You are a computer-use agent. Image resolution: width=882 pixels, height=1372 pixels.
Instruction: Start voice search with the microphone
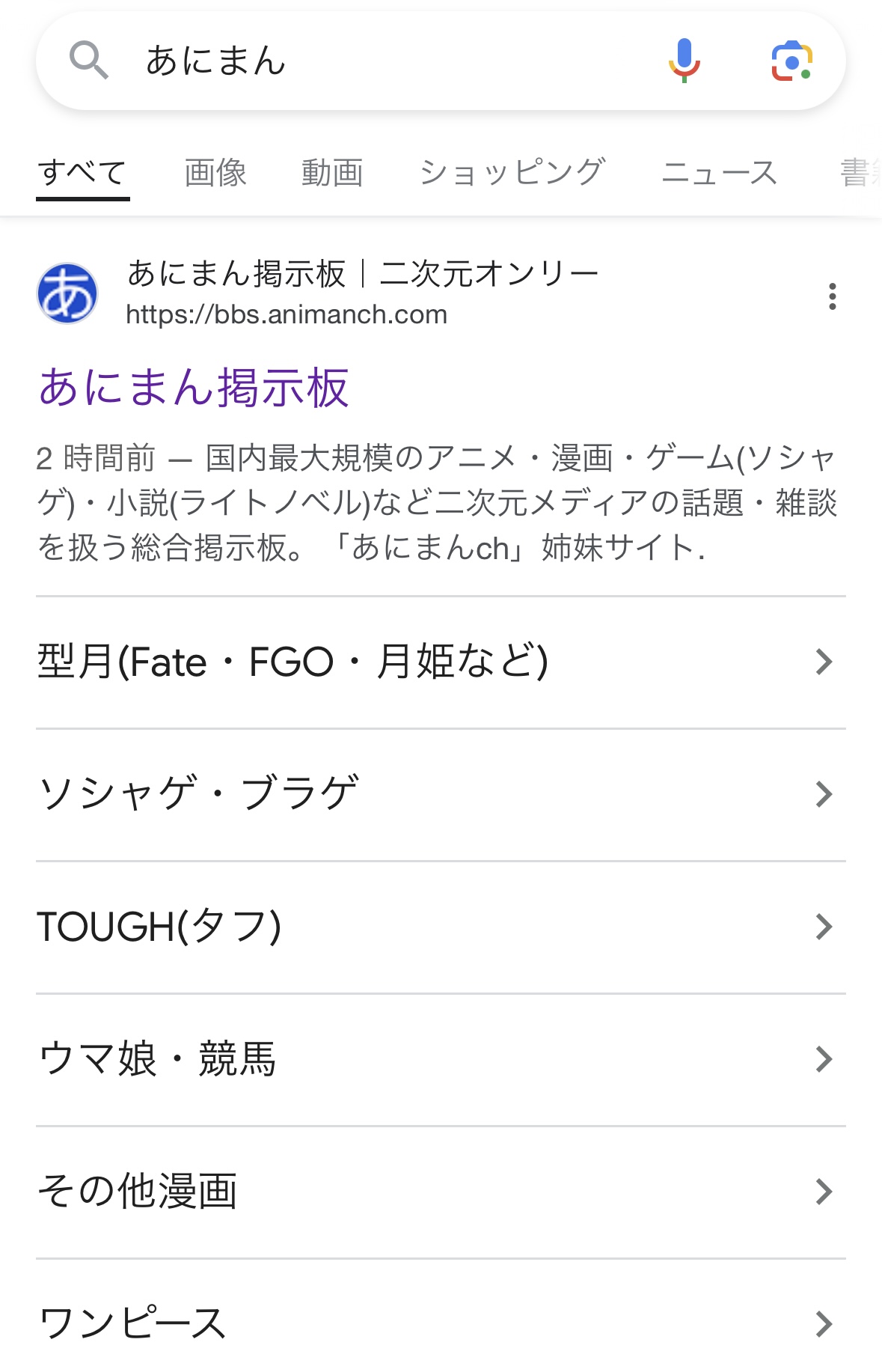pos(684,61)
